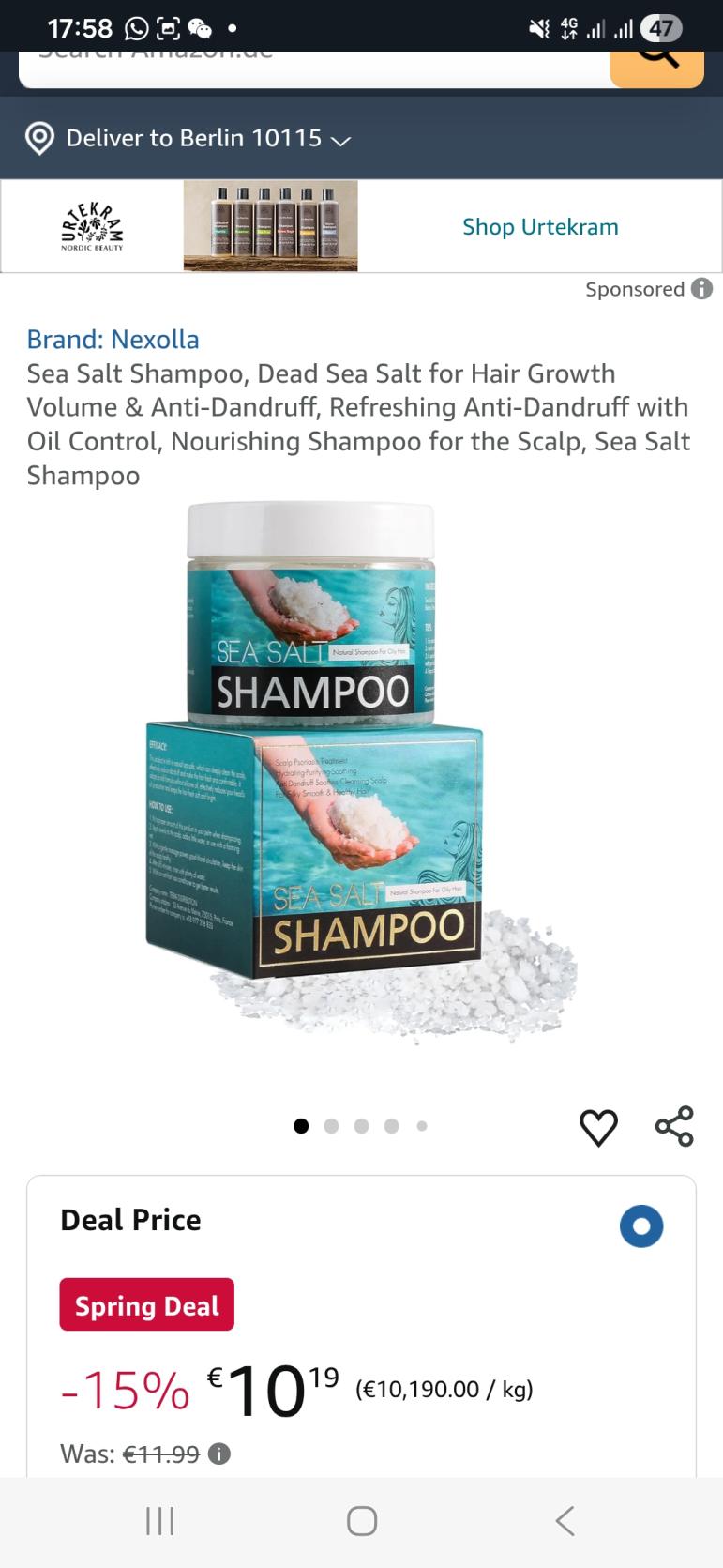Share this product listing
723x1568 pixels.
[x=673, y=1126]
